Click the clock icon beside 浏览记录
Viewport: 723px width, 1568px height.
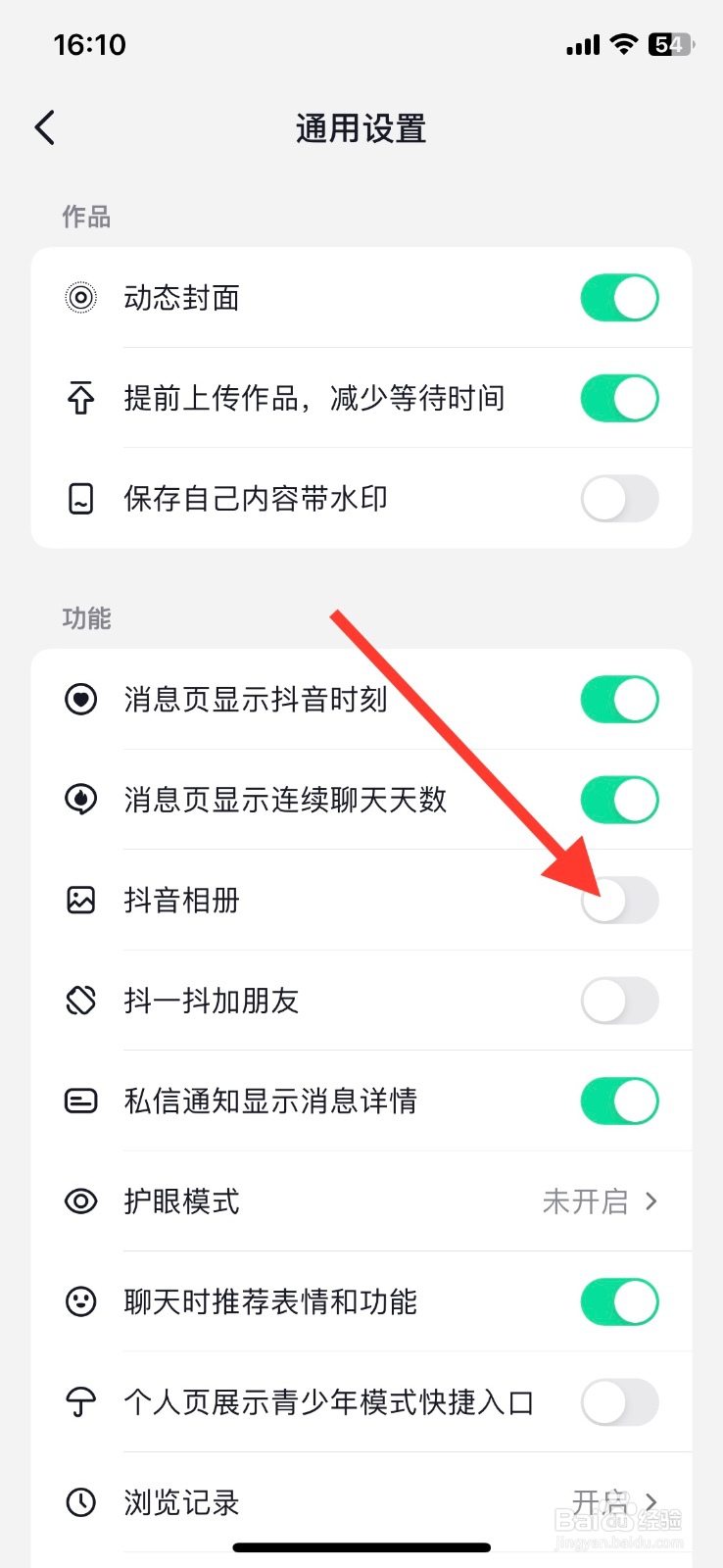coord(81,1502)
